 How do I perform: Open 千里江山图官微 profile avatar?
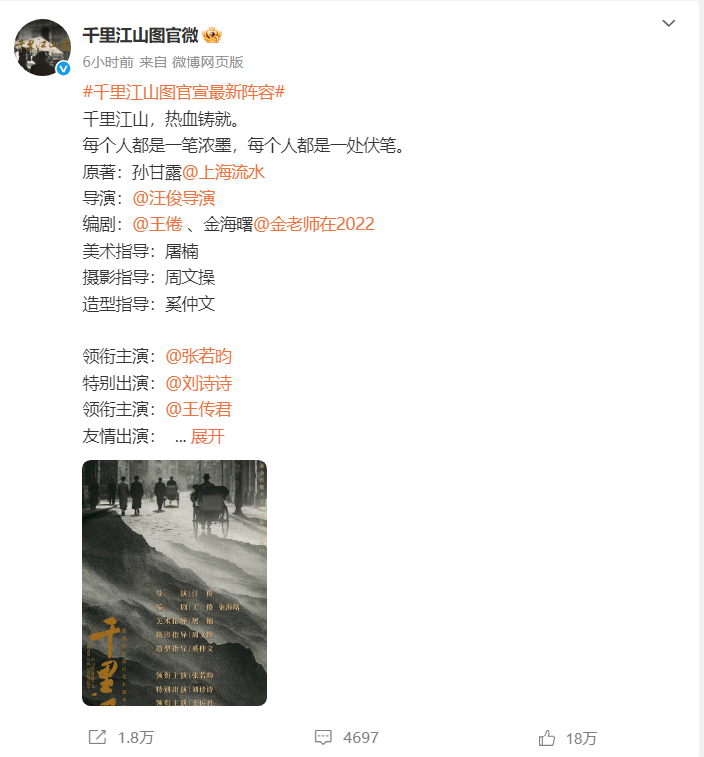tap(42, 47)
